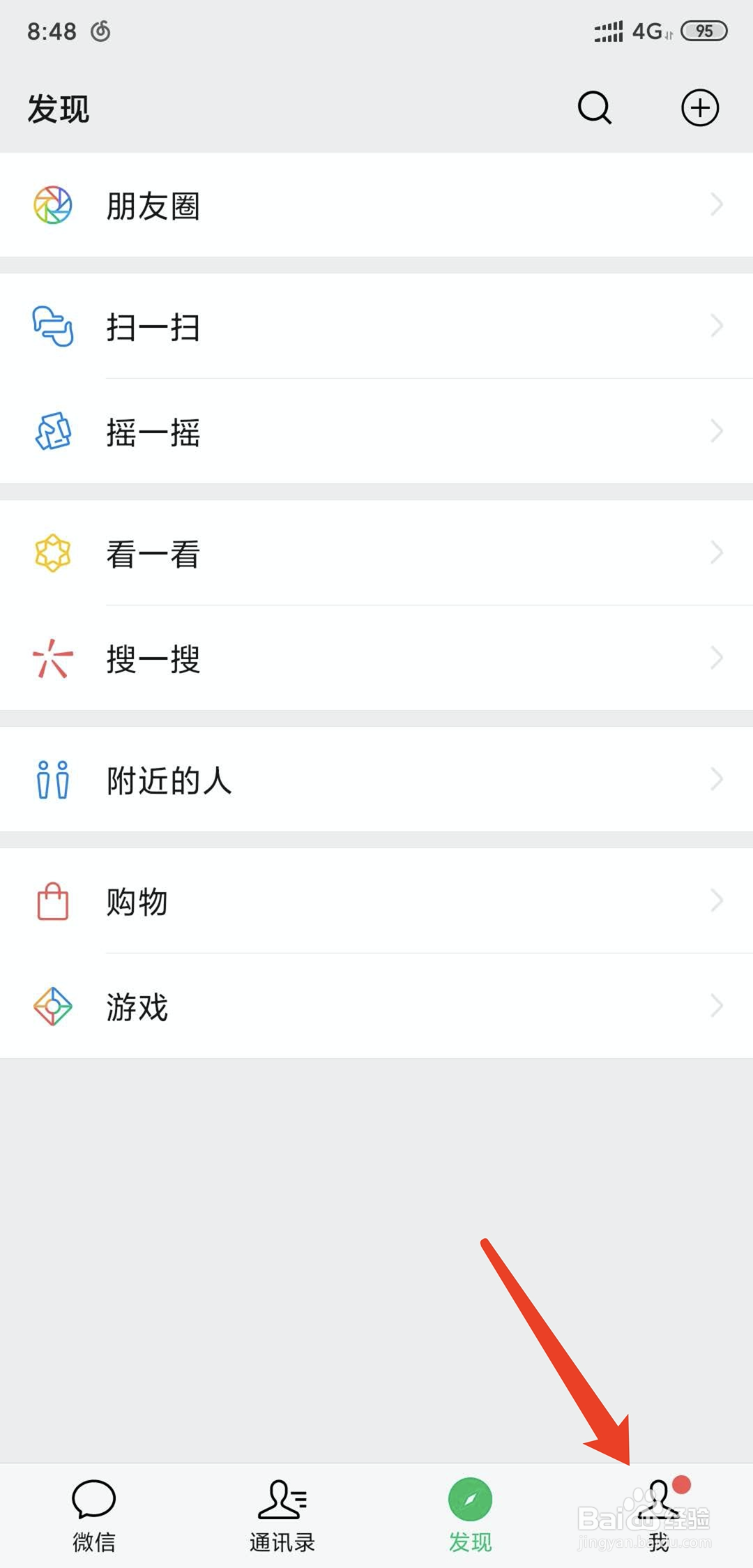Viewport: 753px width, 1568px height.
Task: Go to the 我 (Me) tab
Action: (659, 1515)
